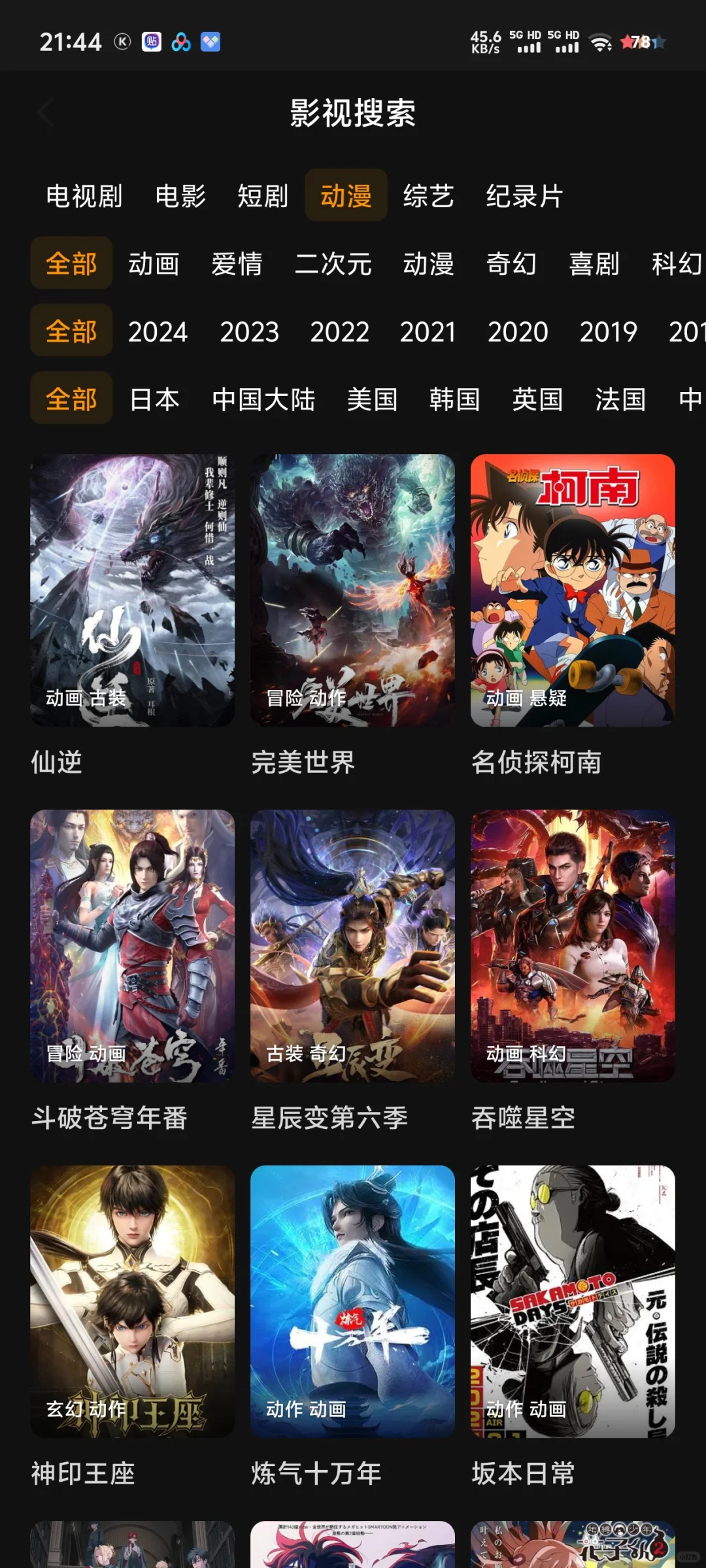This screenshot has height=1568, width=706.
Task: Open the 坂本日常 title
Action: coord(573,1301)
